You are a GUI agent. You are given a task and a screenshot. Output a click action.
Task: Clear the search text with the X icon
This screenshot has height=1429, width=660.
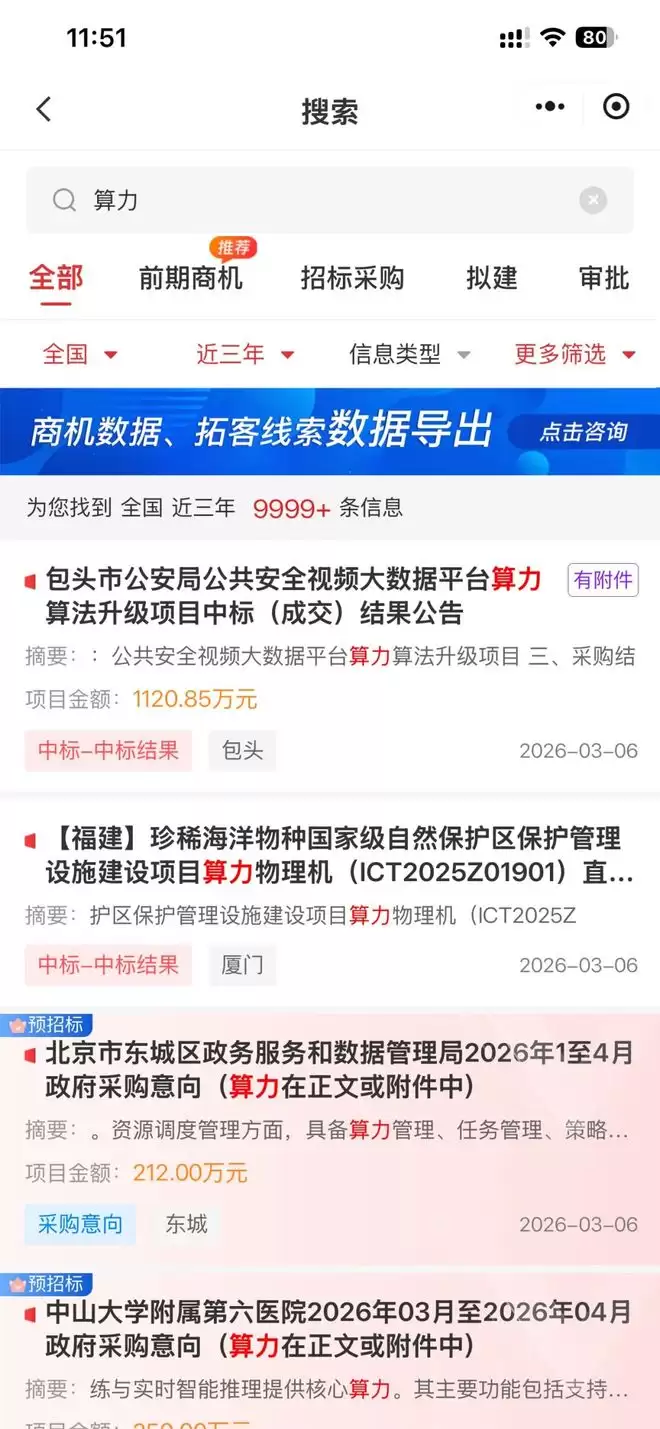click(x=593, y=201)
